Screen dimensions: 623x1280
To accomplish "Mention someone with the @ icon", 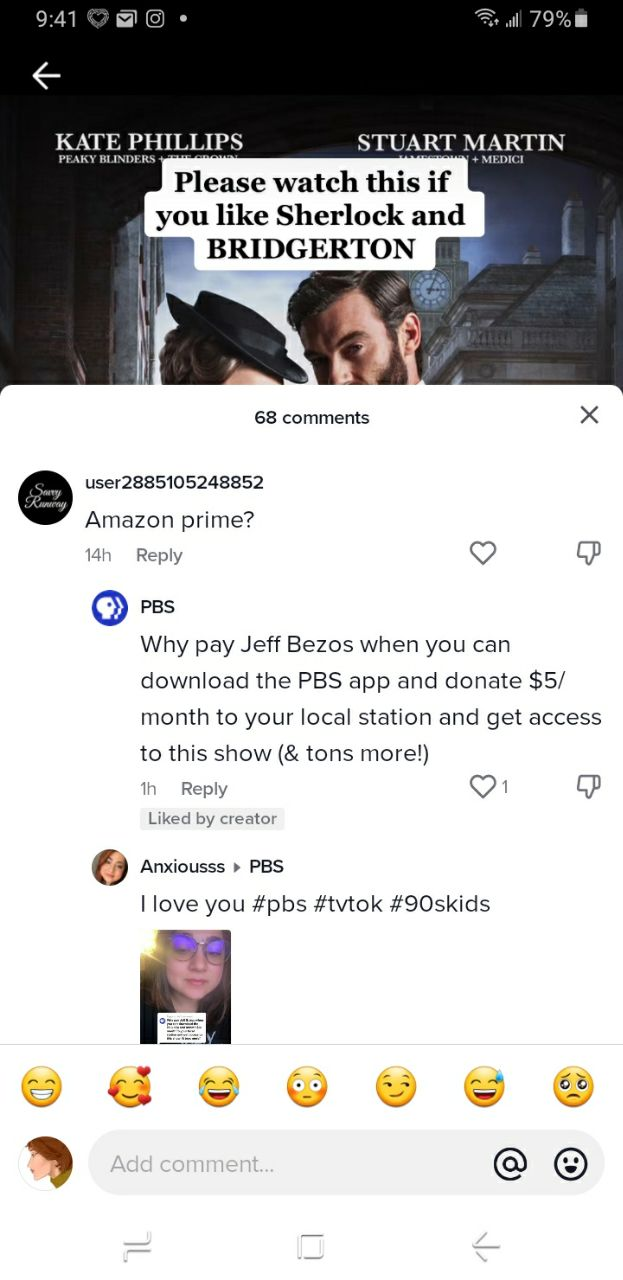I will click(x=510, y=1163).
